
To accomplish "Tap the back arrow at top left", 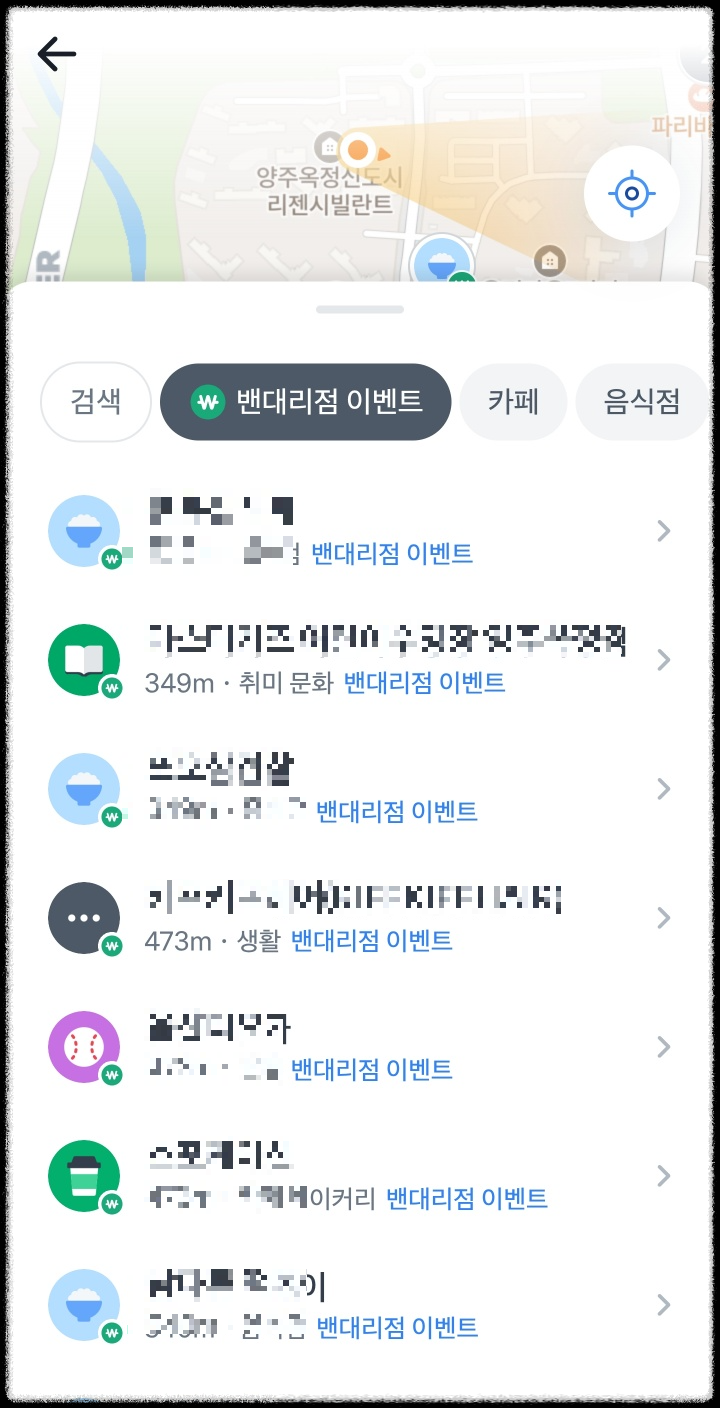I will (x=56, y=54).
